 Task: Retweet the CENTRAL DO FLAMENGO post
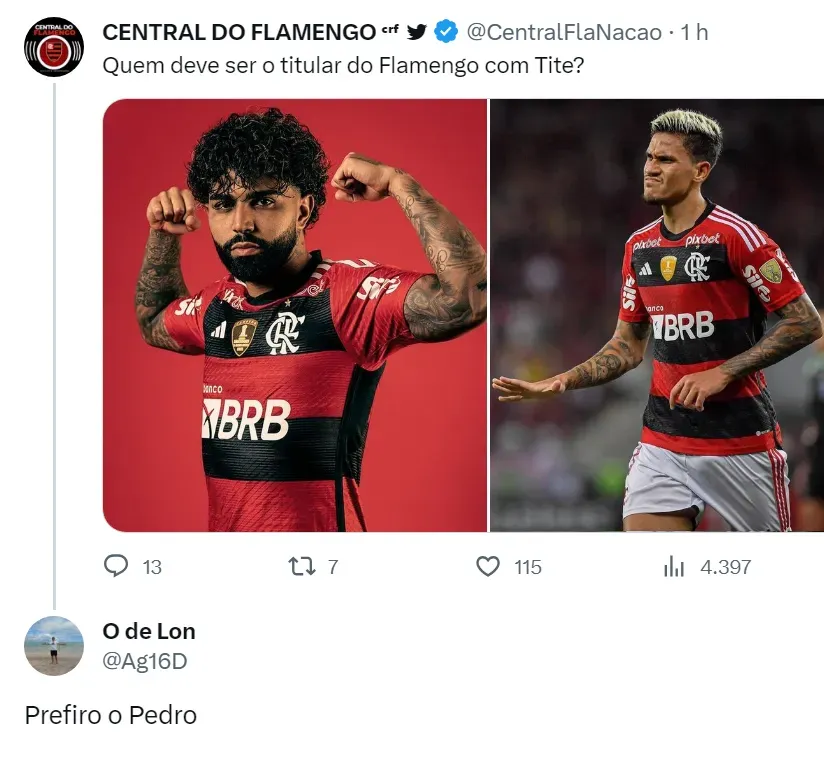301,567
